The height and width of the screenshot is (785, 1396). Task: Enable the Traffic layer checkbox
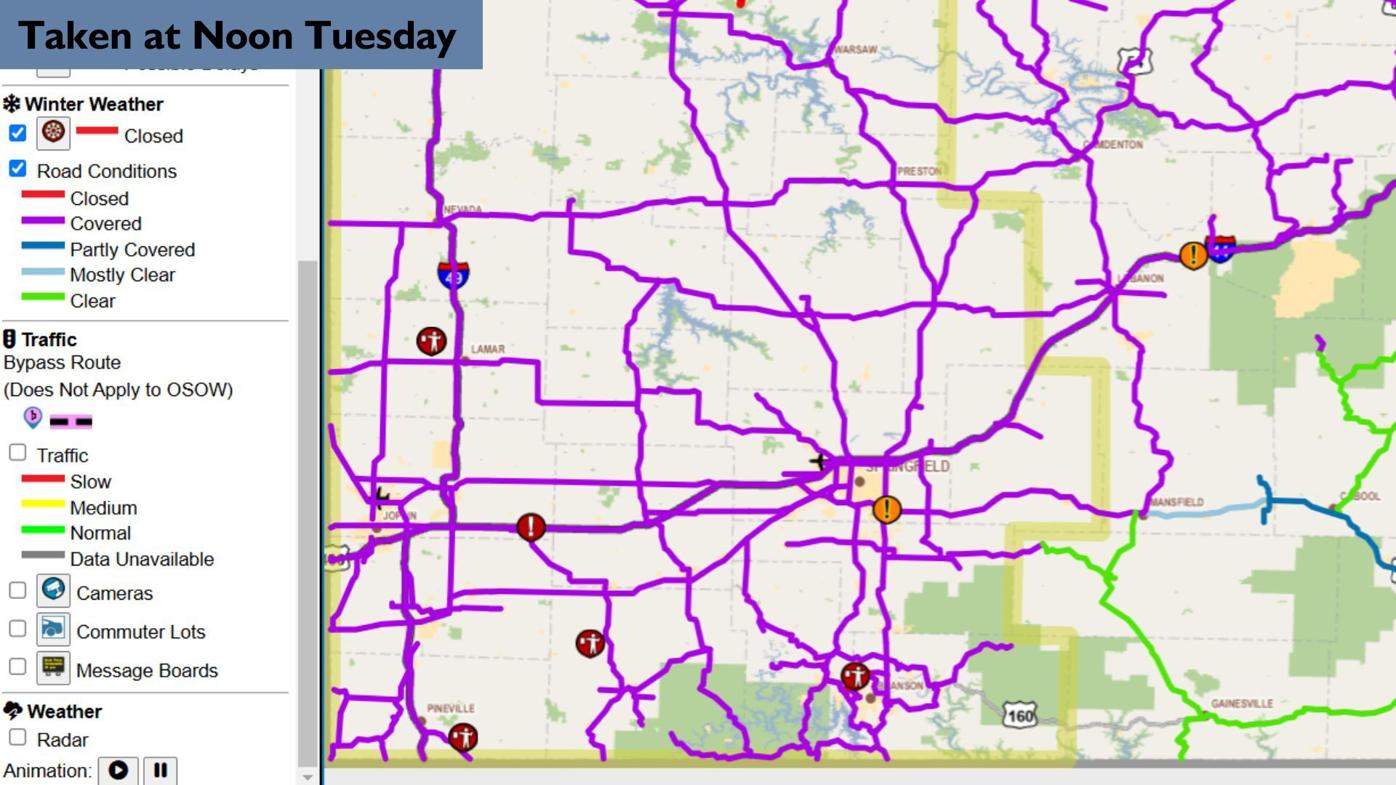click(x=18, y=453)
